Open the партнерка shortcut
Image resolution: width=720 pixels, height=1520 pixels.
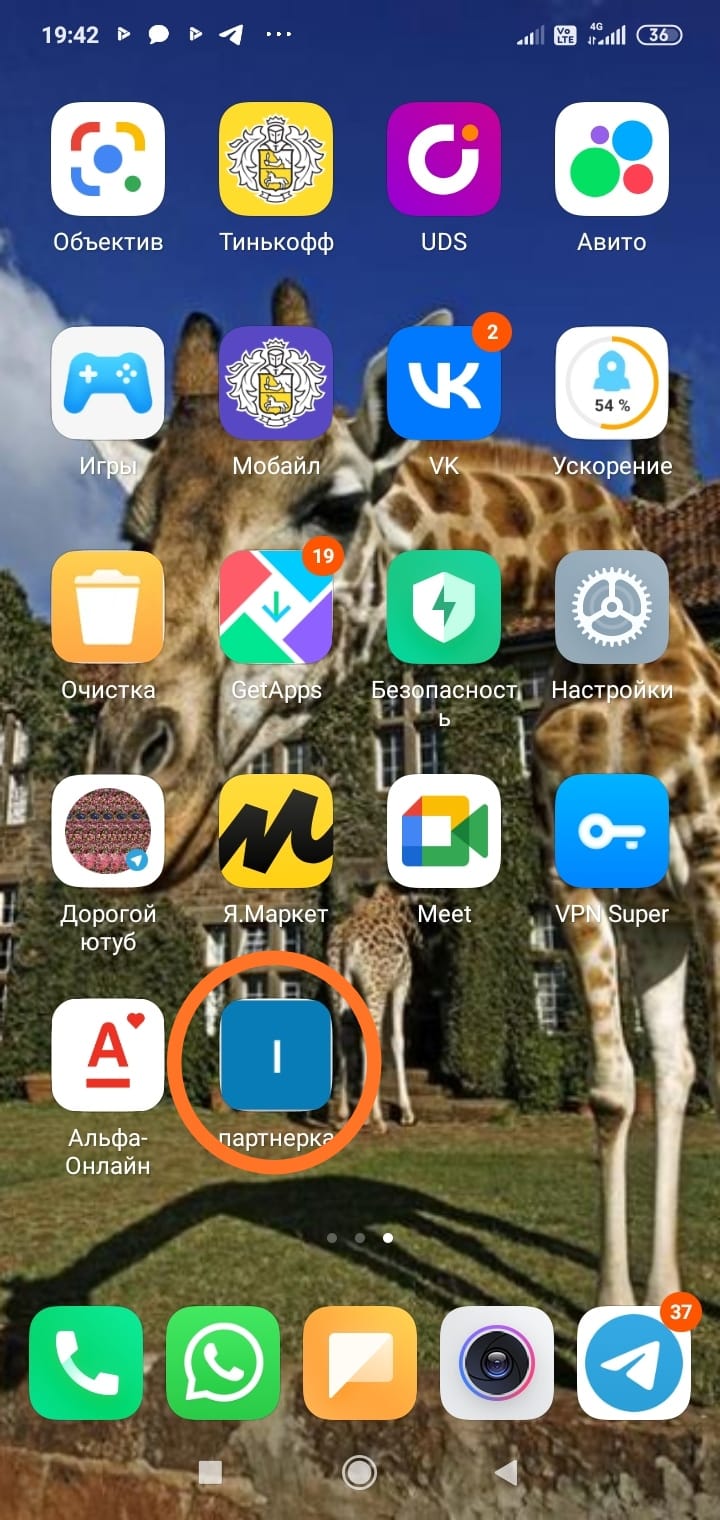tap(276, 1055)
